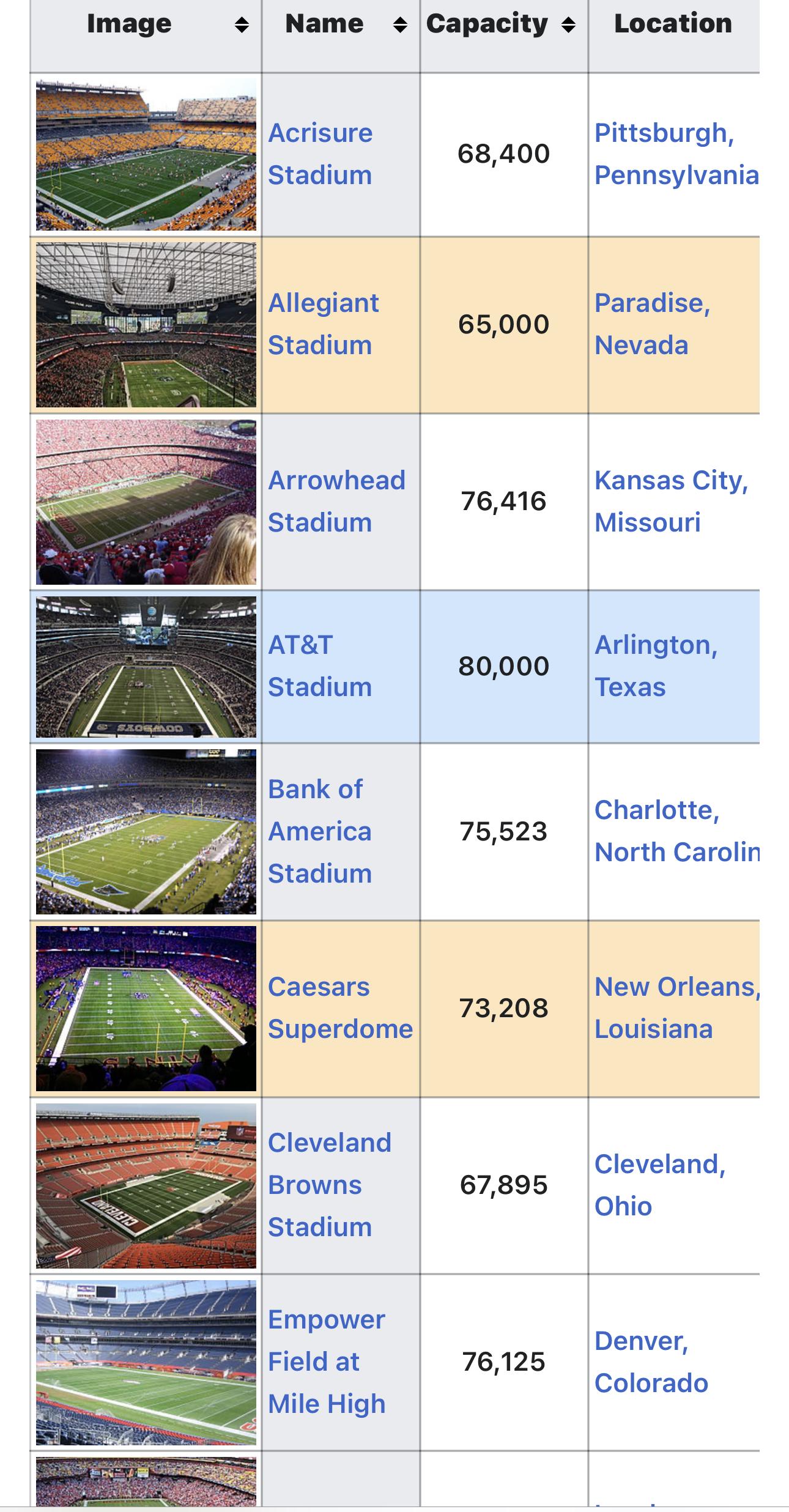Open Allegiant Stadium article

(x=324, y=324)
